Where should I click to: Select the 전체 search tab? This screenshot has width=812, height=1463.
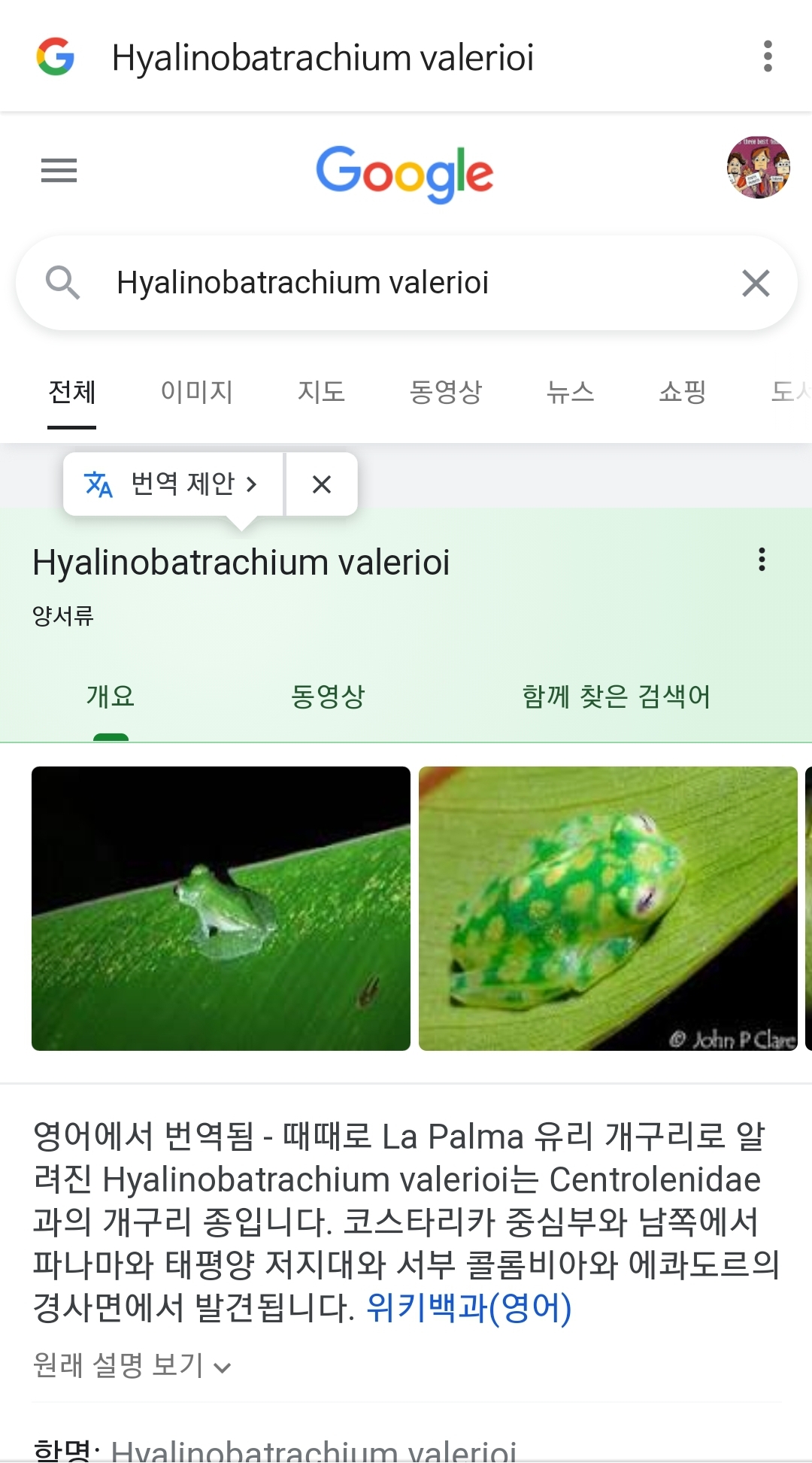click(72, 392)
